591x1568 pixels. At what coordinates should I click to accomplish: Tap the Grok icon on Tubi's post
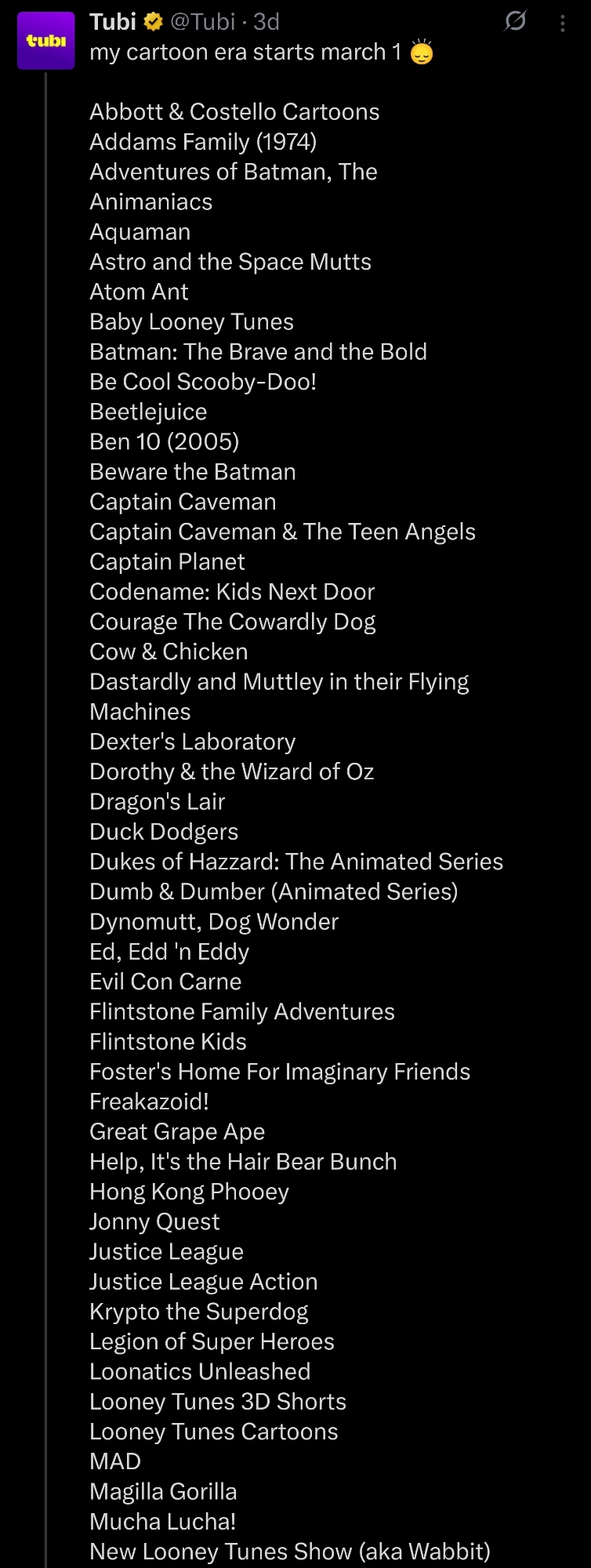515,21
